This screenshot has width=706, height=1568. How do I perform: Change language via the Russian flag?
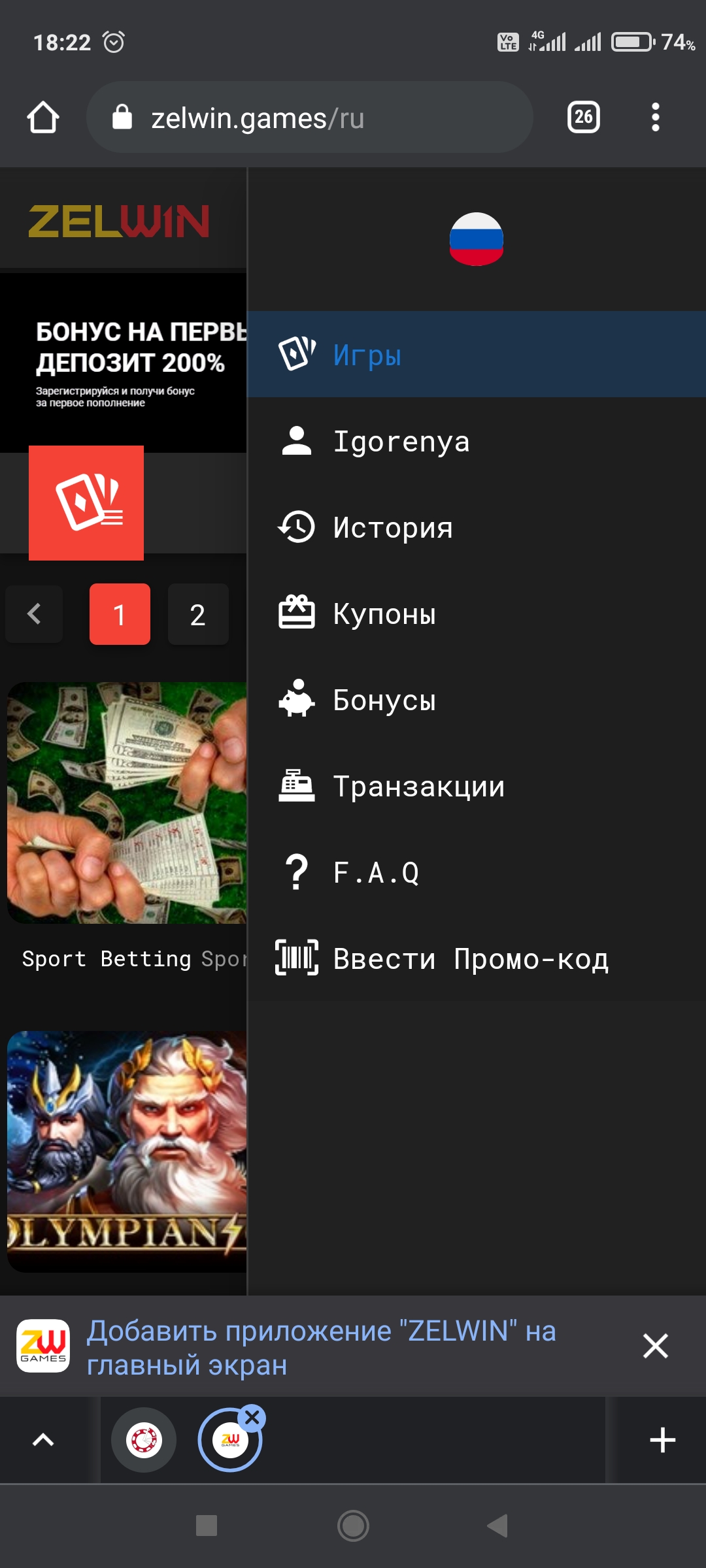point(477,239)
